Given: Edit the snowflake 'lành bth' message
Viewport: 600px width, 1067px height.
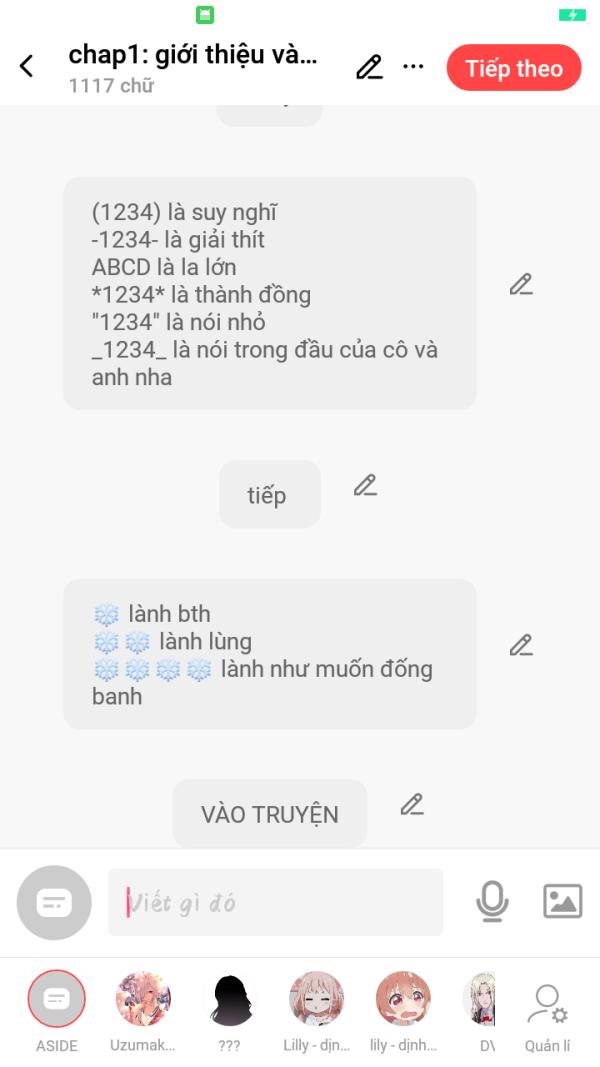Looking at the screenshot, I should 521,645.
